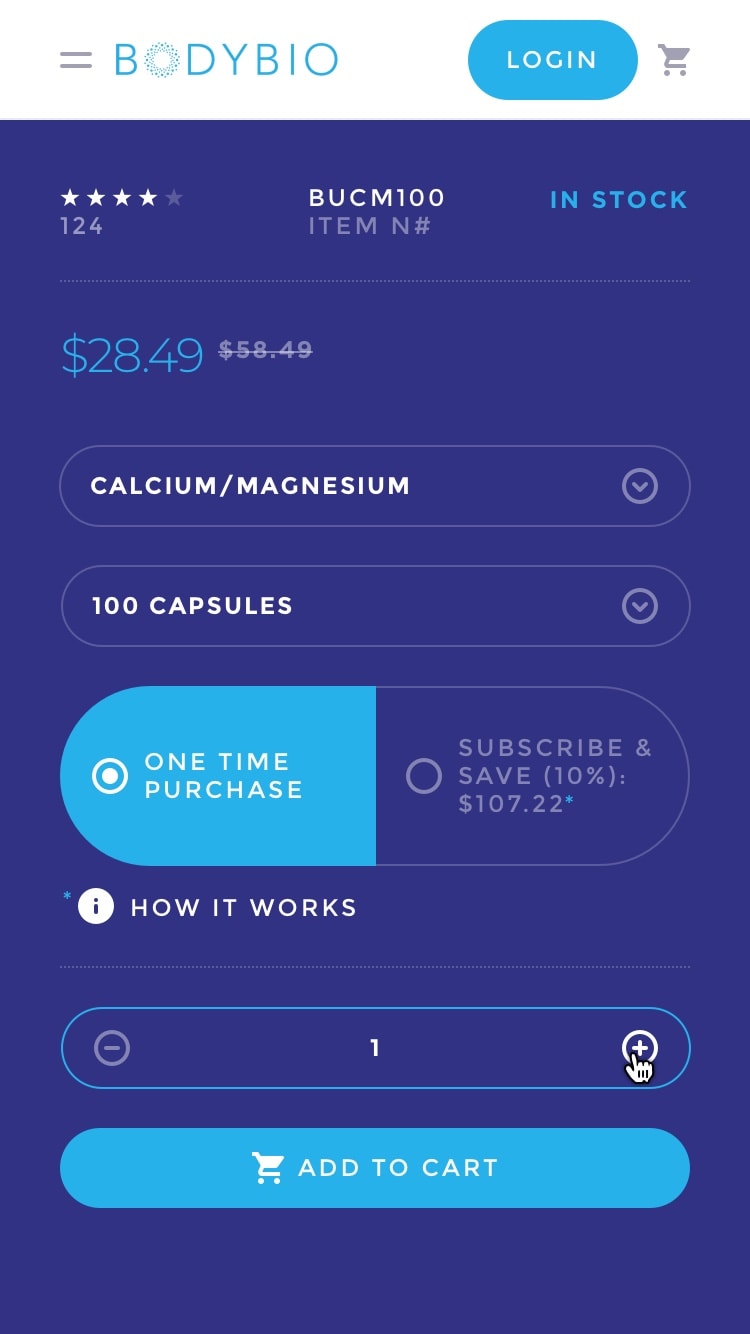Expand the 100 Capsules dropdown

(x=375, y=606)
